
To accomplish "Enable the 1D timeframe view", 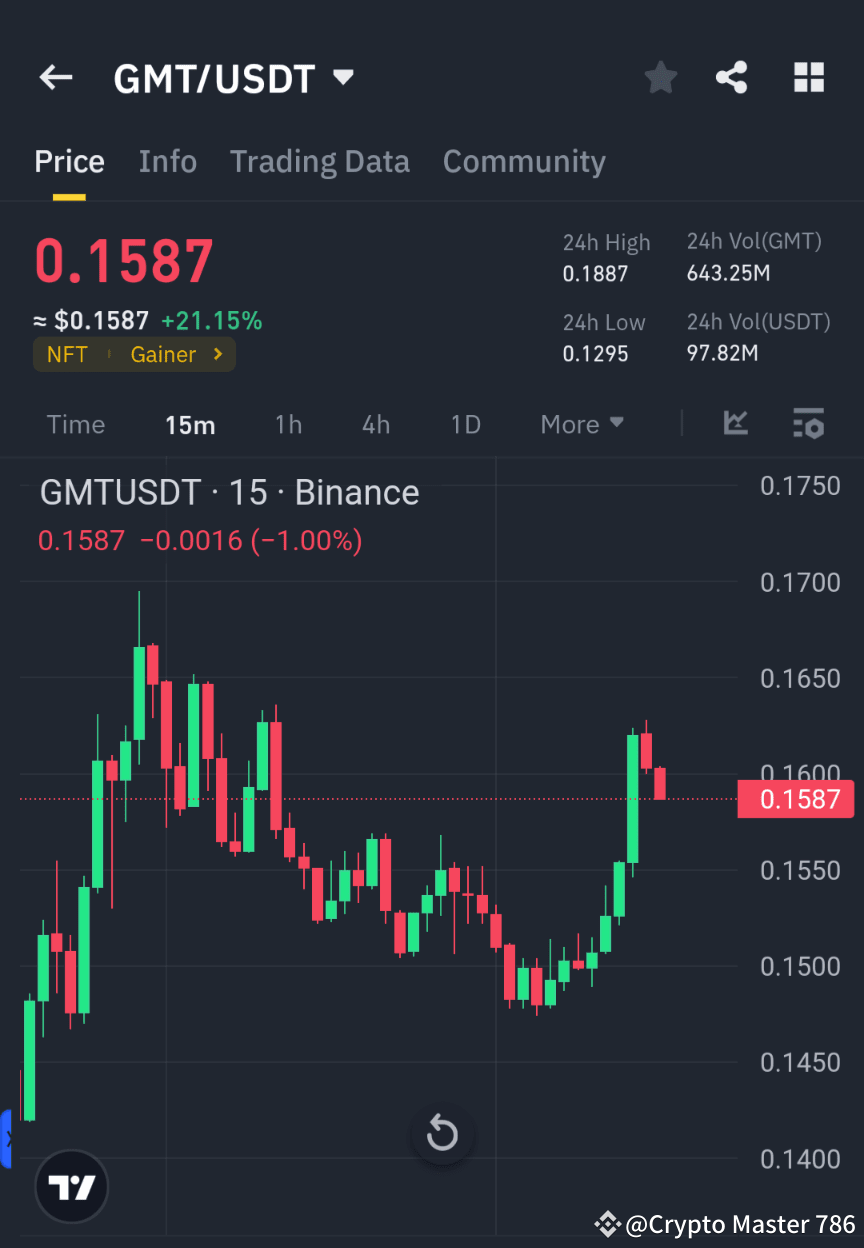I will 465,424.
